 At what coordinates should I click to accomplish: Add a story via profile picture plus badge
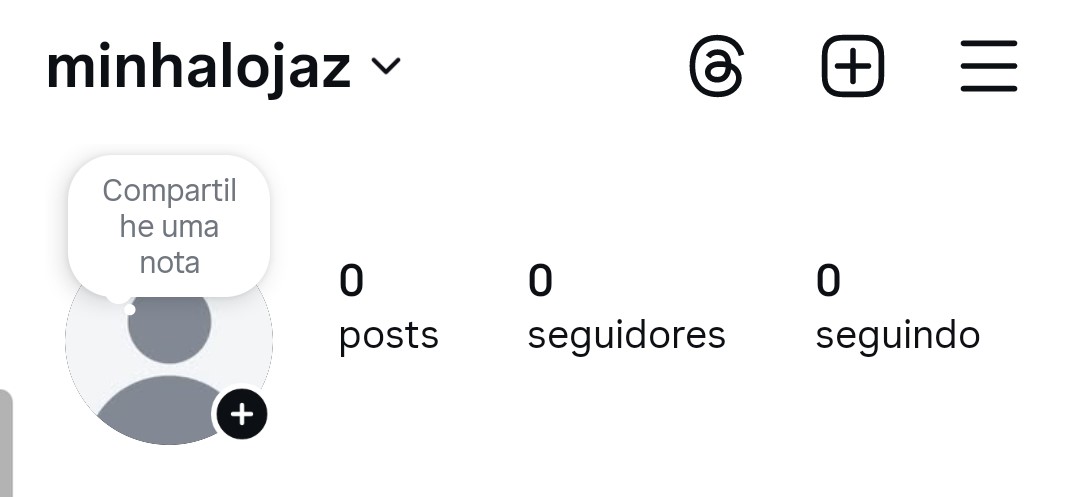[x=242, y=414]
